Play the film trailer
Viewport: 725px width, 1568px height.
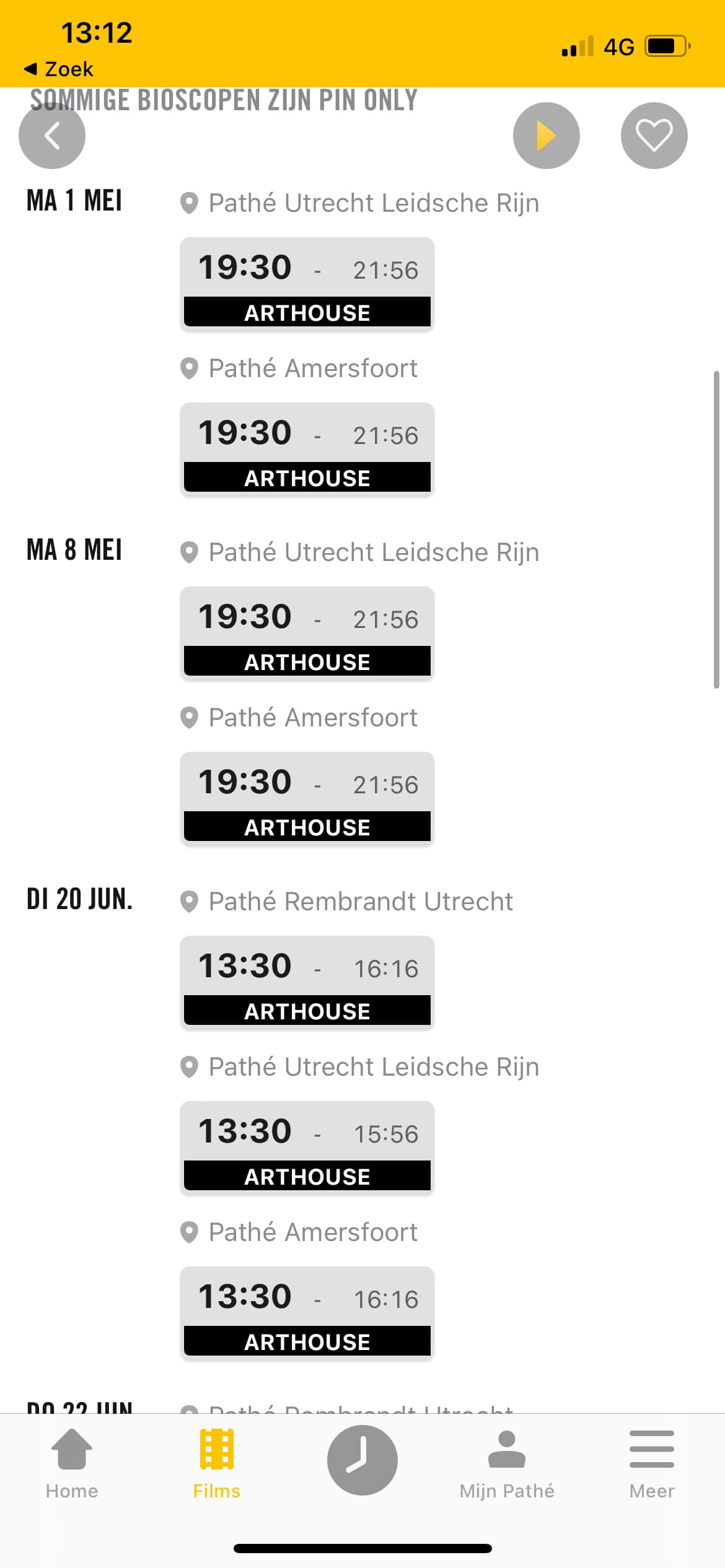point(546,136)
